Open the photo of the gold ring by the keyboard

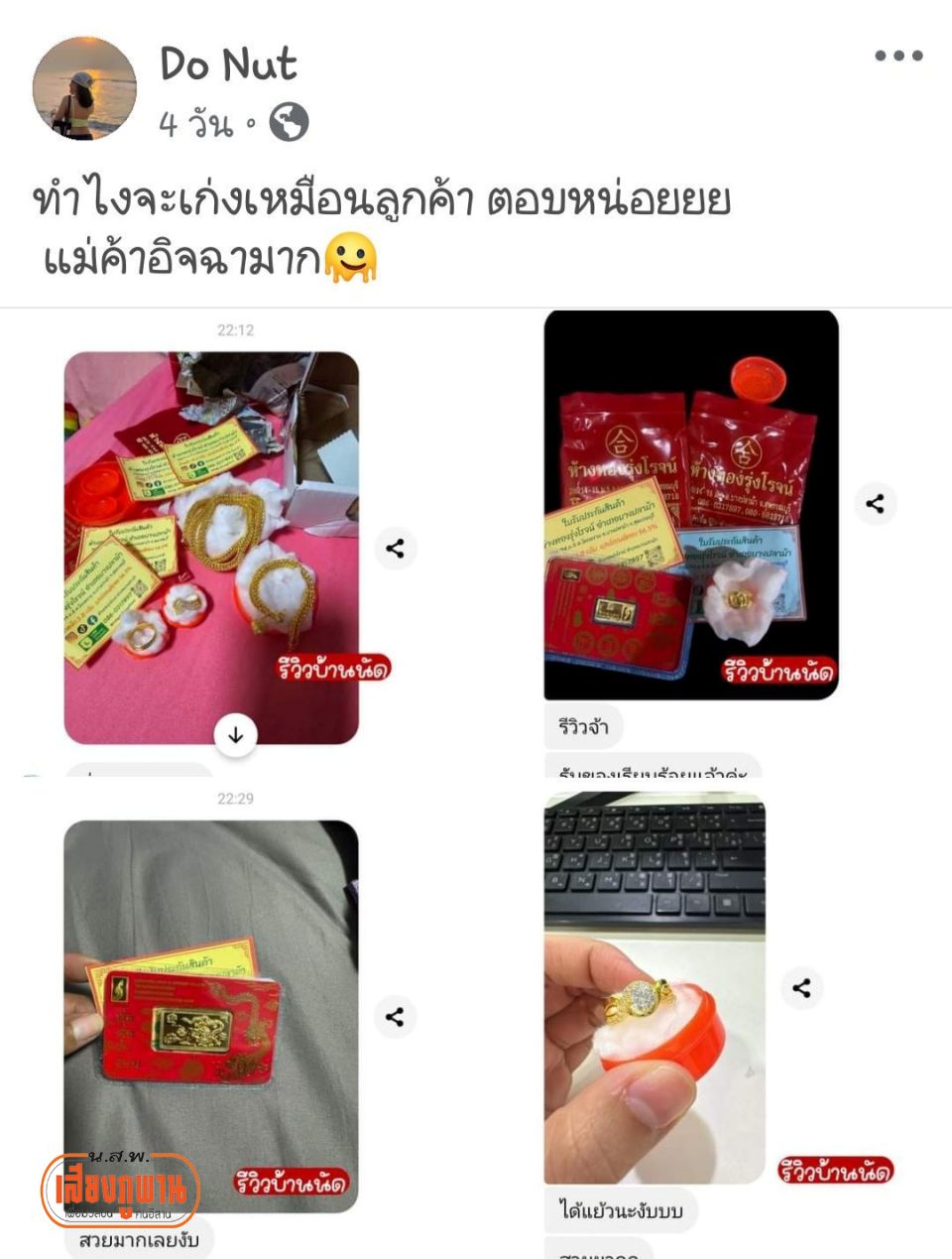pyautogui.click(x=654, y=988)
